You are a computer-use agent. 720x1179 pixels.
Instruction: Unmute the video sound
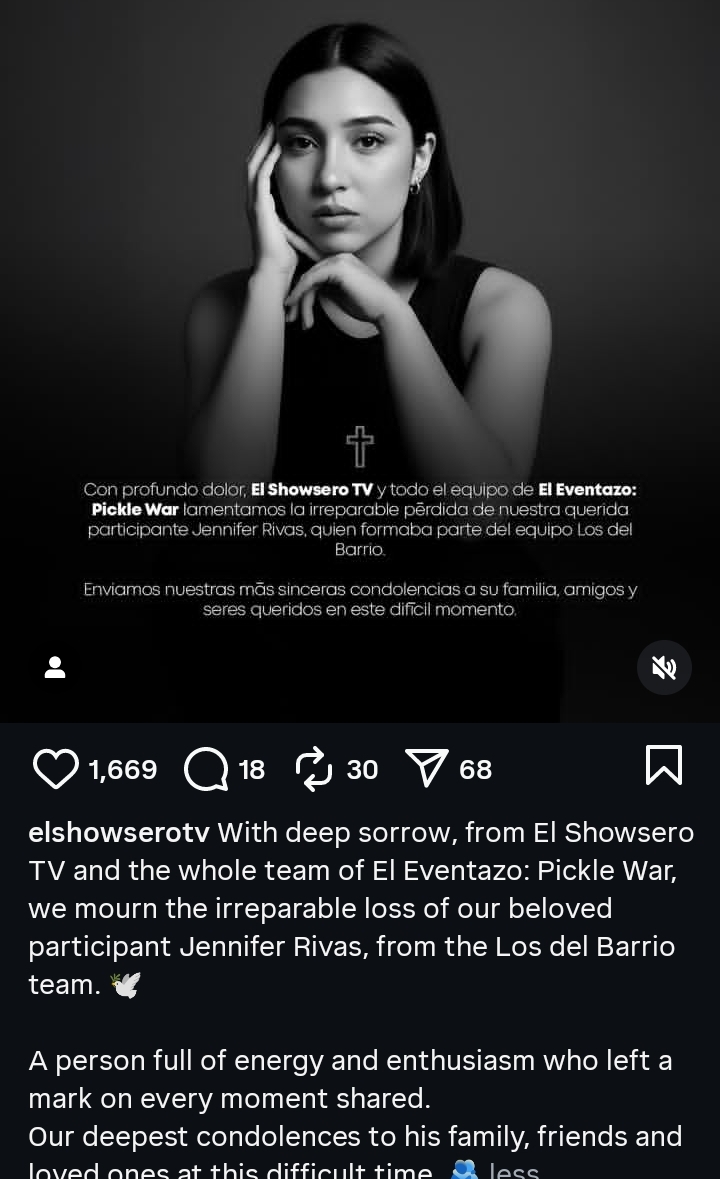pyautogui.click(x=664, y=667)
